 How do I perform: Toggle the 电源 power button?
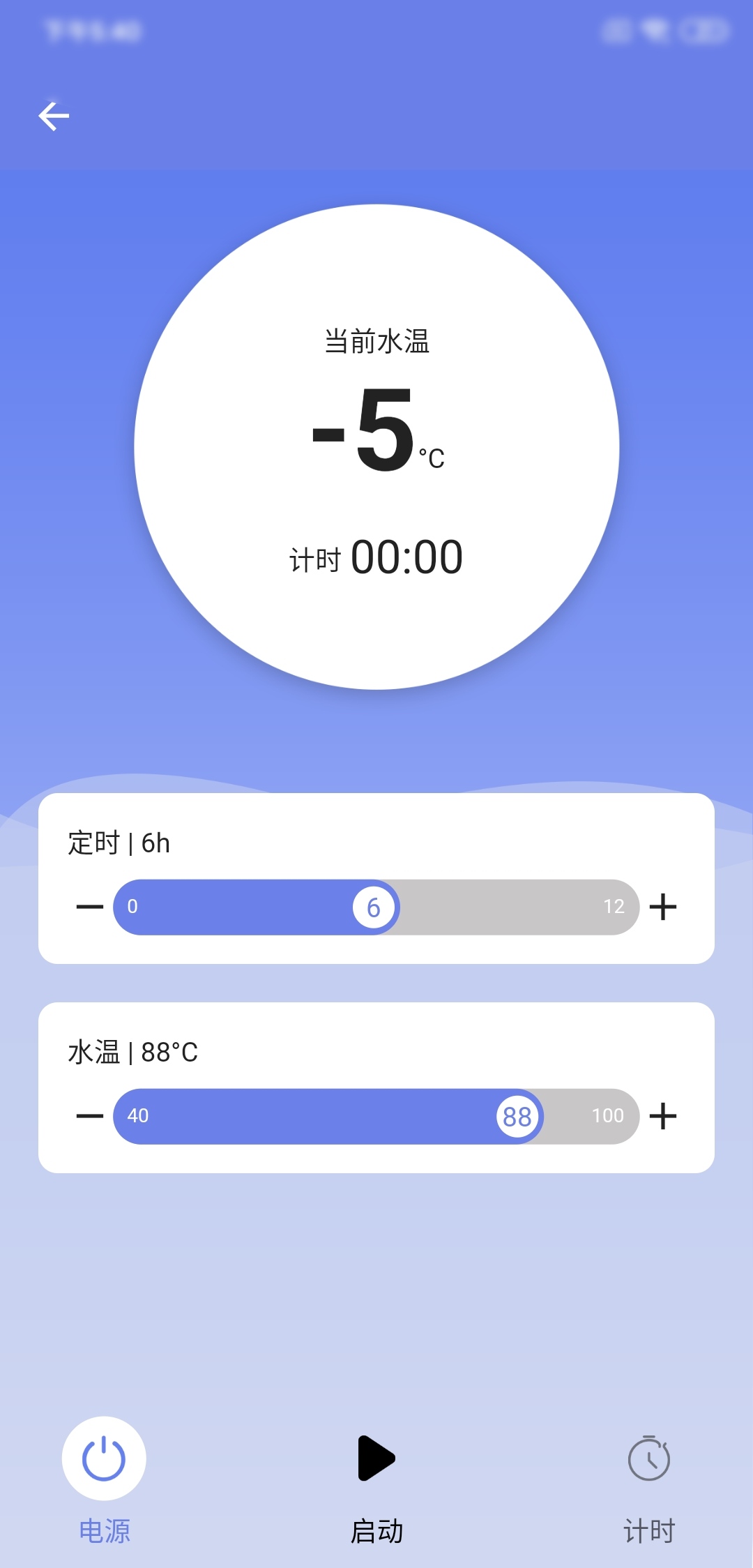coord(104,1458)
